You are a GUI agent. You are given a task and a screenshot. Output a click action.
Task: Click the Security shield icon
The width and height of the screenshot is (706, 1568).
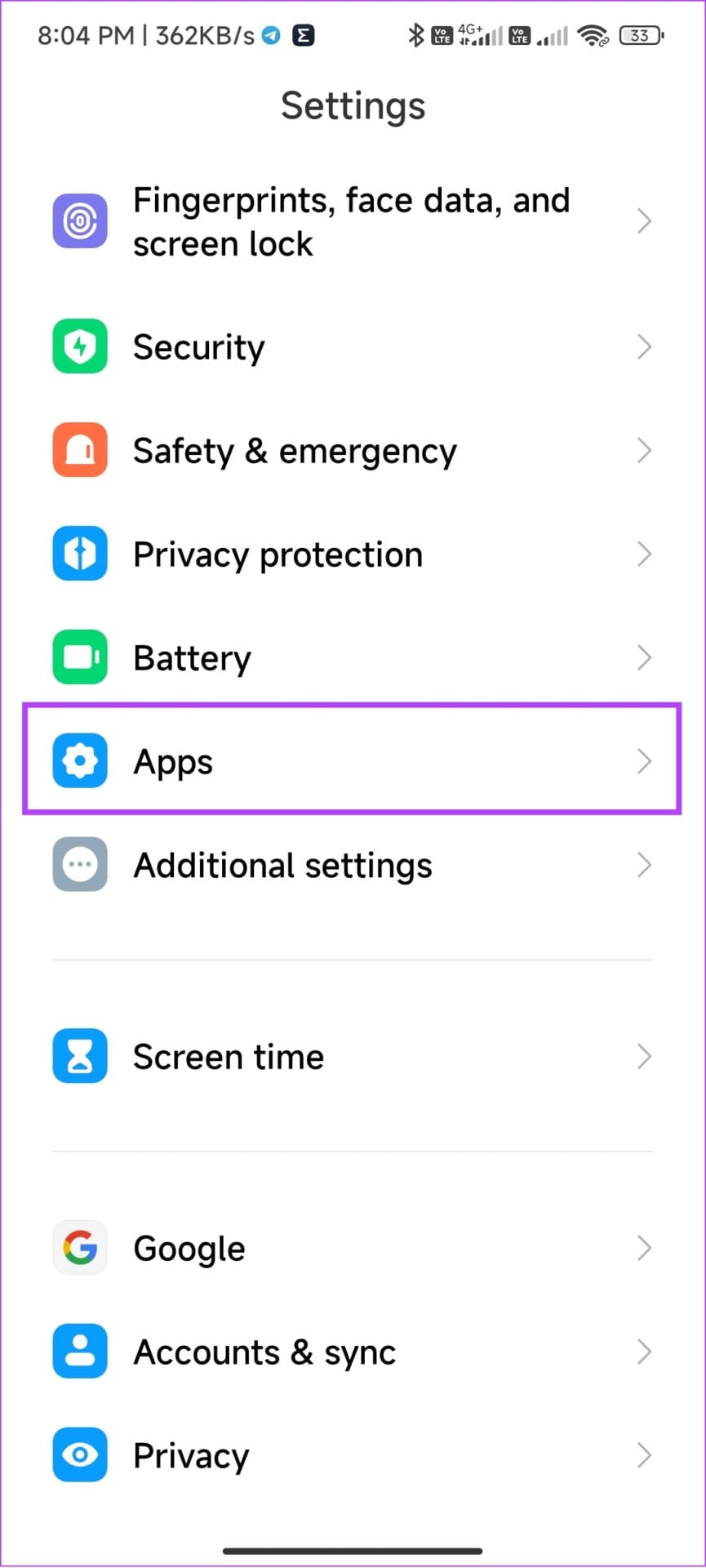click(x=79, y=346)
